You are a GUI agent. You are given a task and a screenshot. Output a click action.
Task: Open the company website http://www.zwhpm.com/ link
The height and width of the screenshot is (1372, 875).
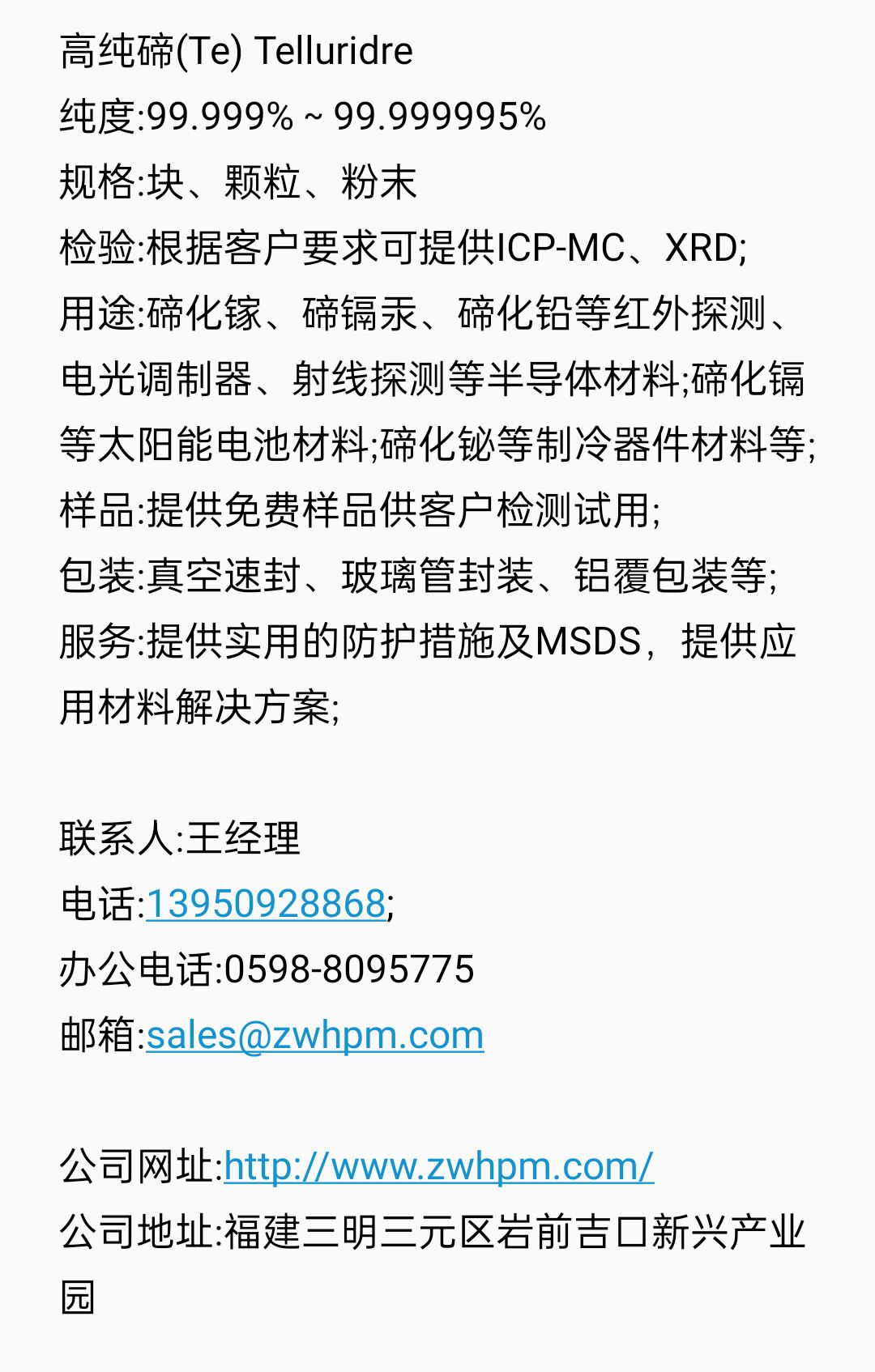(438, 1166)
